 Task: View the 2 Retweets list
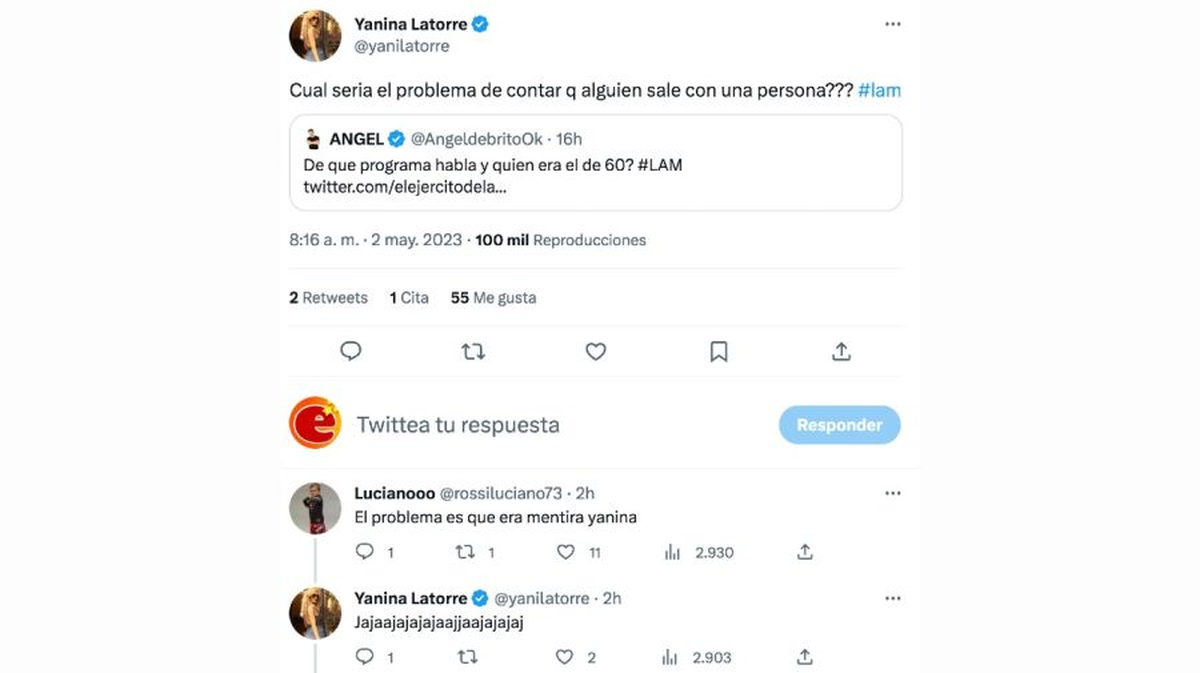[x=328, y=298]
